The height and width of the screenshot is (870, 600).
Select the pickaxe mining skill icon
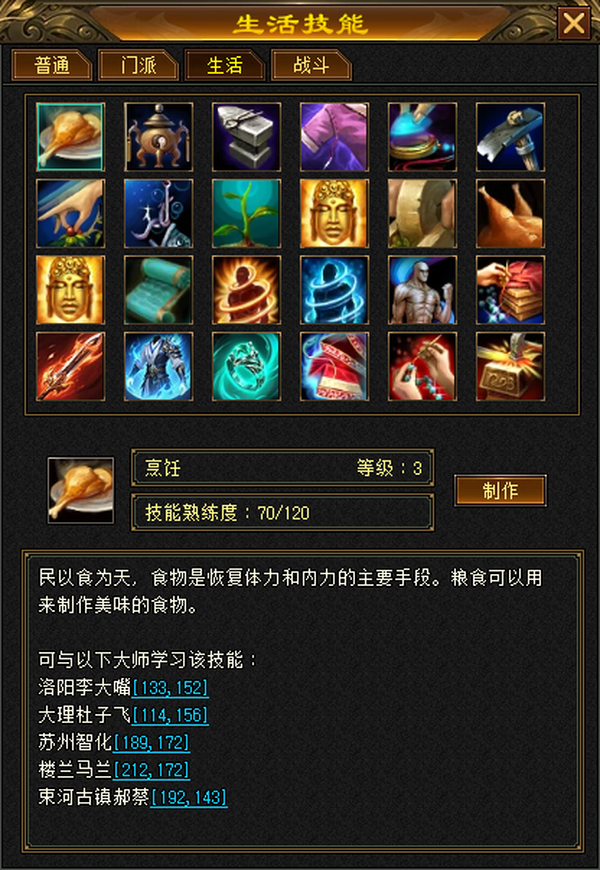point(510,136)
